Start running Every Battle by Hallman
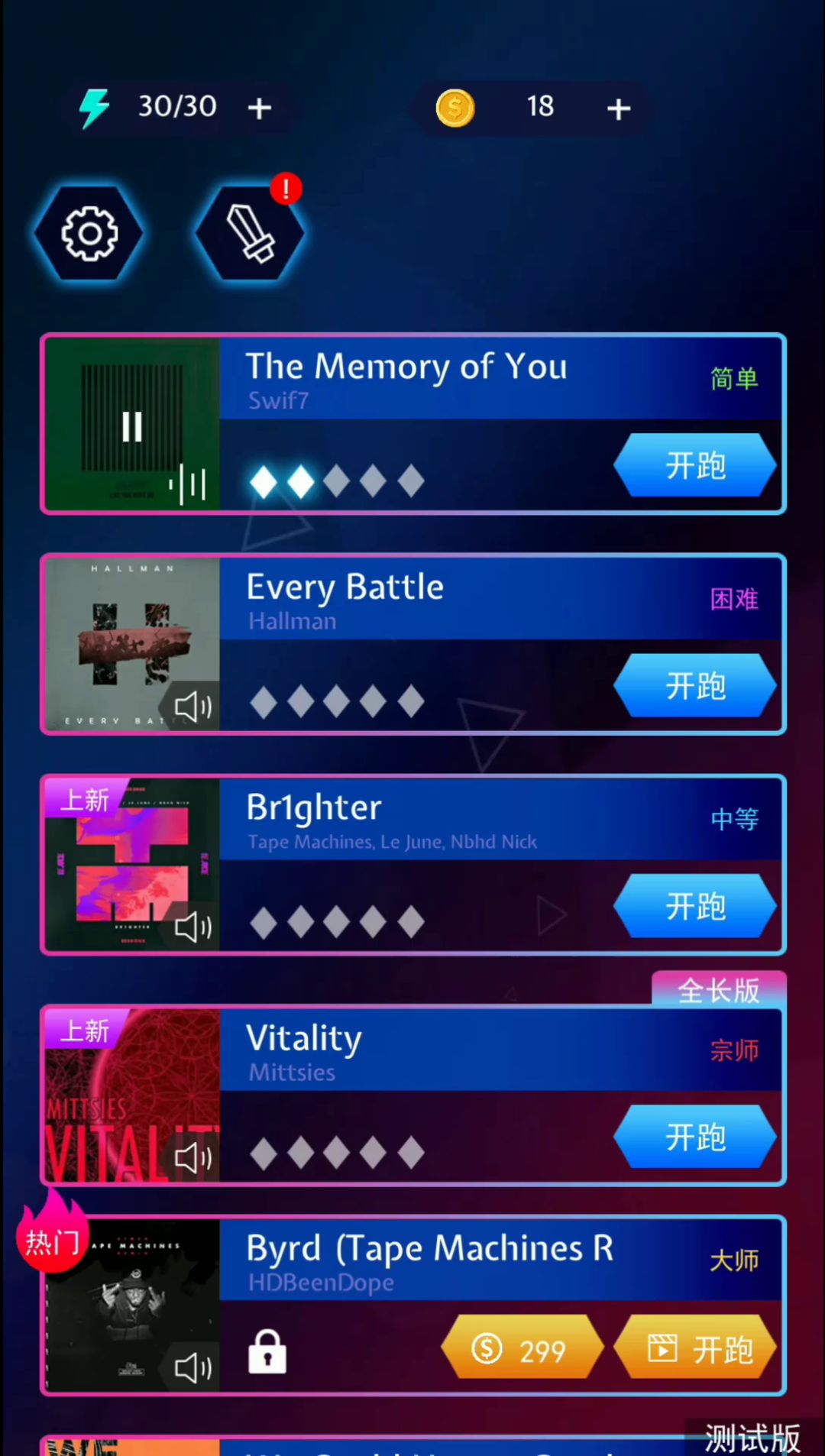825x1456 pixels. (x=695, y=685)
